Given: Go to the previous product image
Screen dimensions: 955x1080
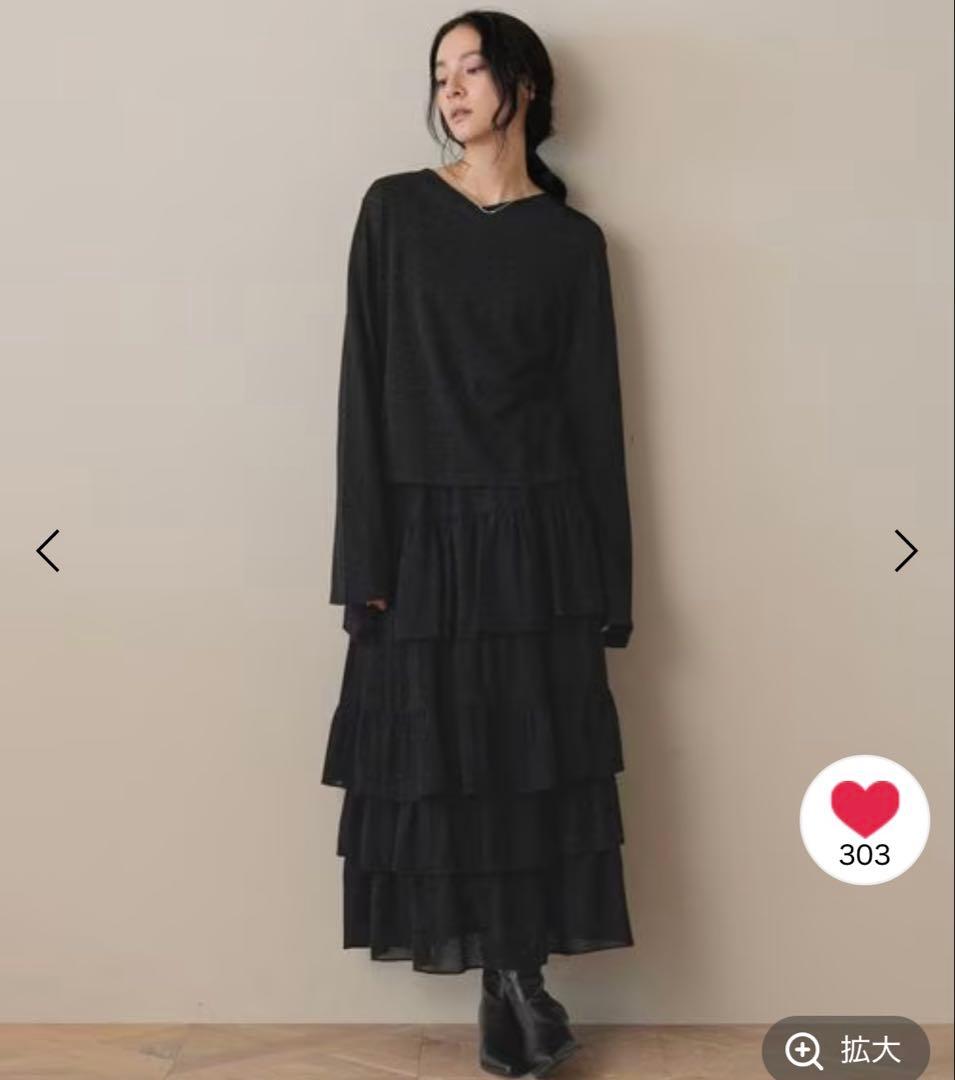Looking at the screenshot, I should tap(48, 550).
